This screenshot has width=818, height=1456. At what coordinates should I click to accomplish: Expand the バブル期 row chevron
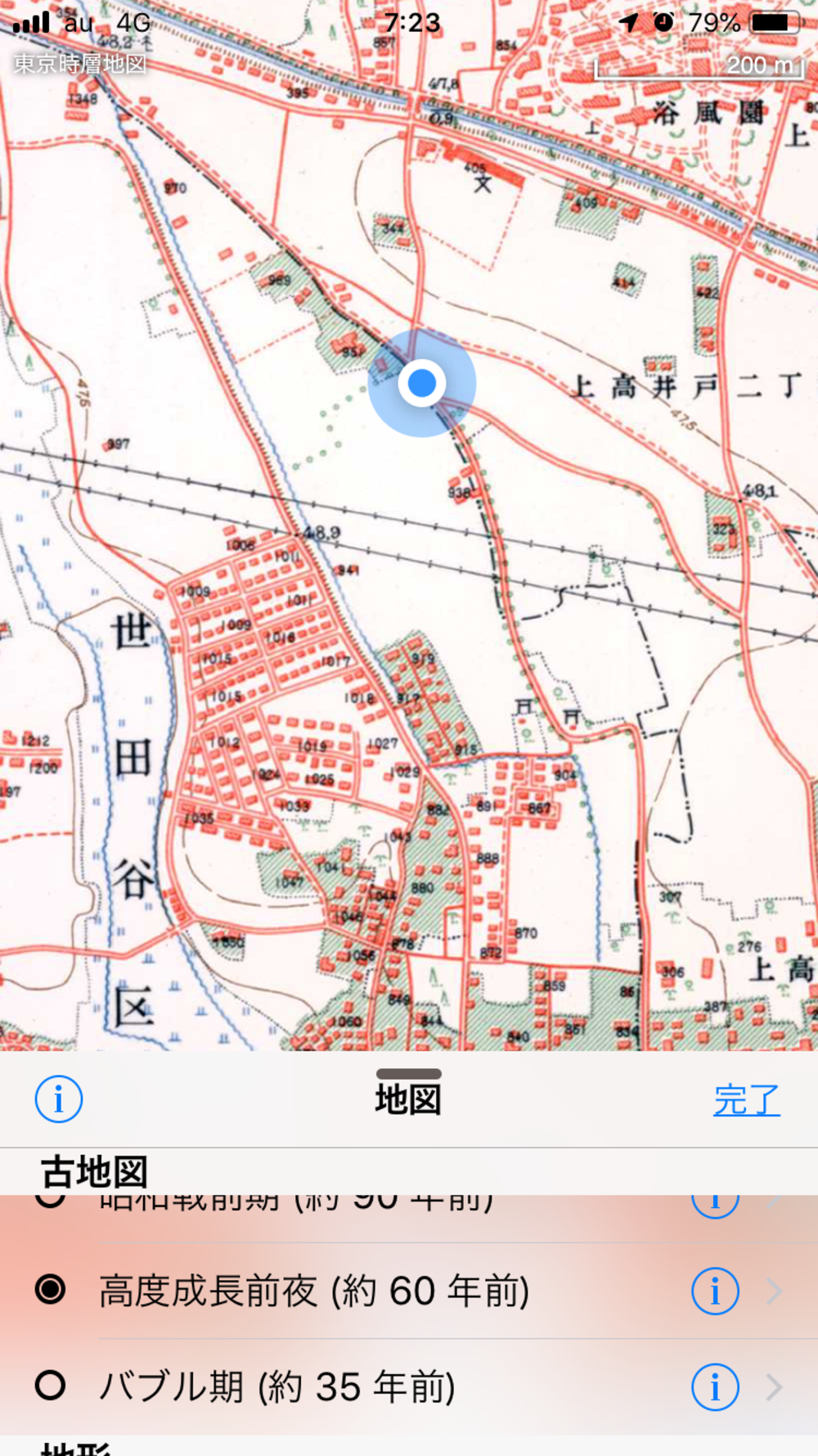pos(772,1386)
